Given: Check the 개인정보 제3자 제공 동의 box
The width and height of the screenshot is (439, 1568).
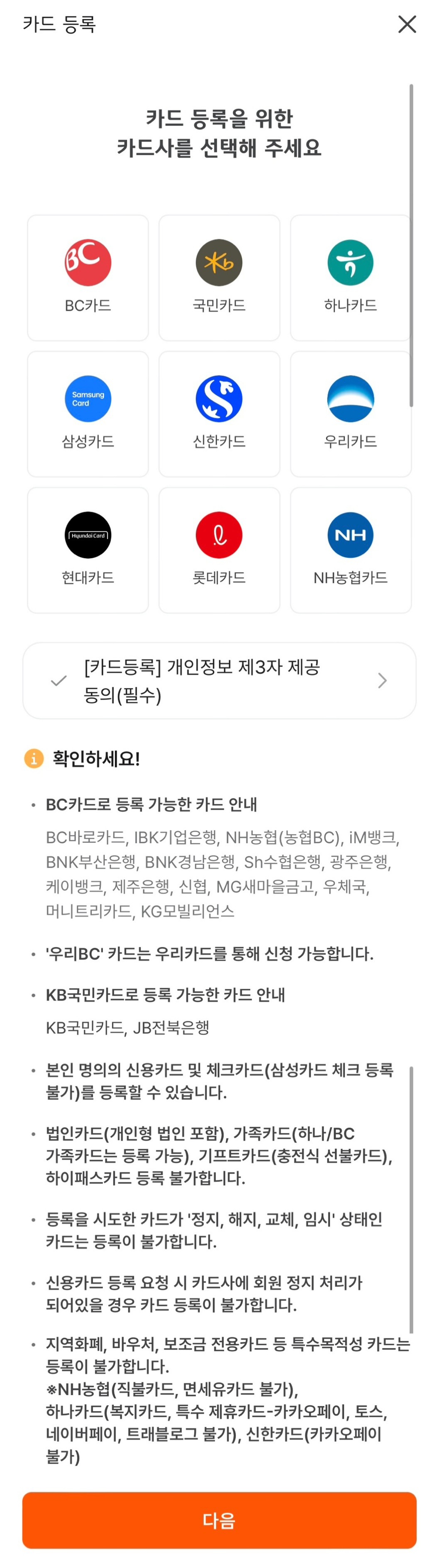Looking at the screenshot, I should (58, 681).
